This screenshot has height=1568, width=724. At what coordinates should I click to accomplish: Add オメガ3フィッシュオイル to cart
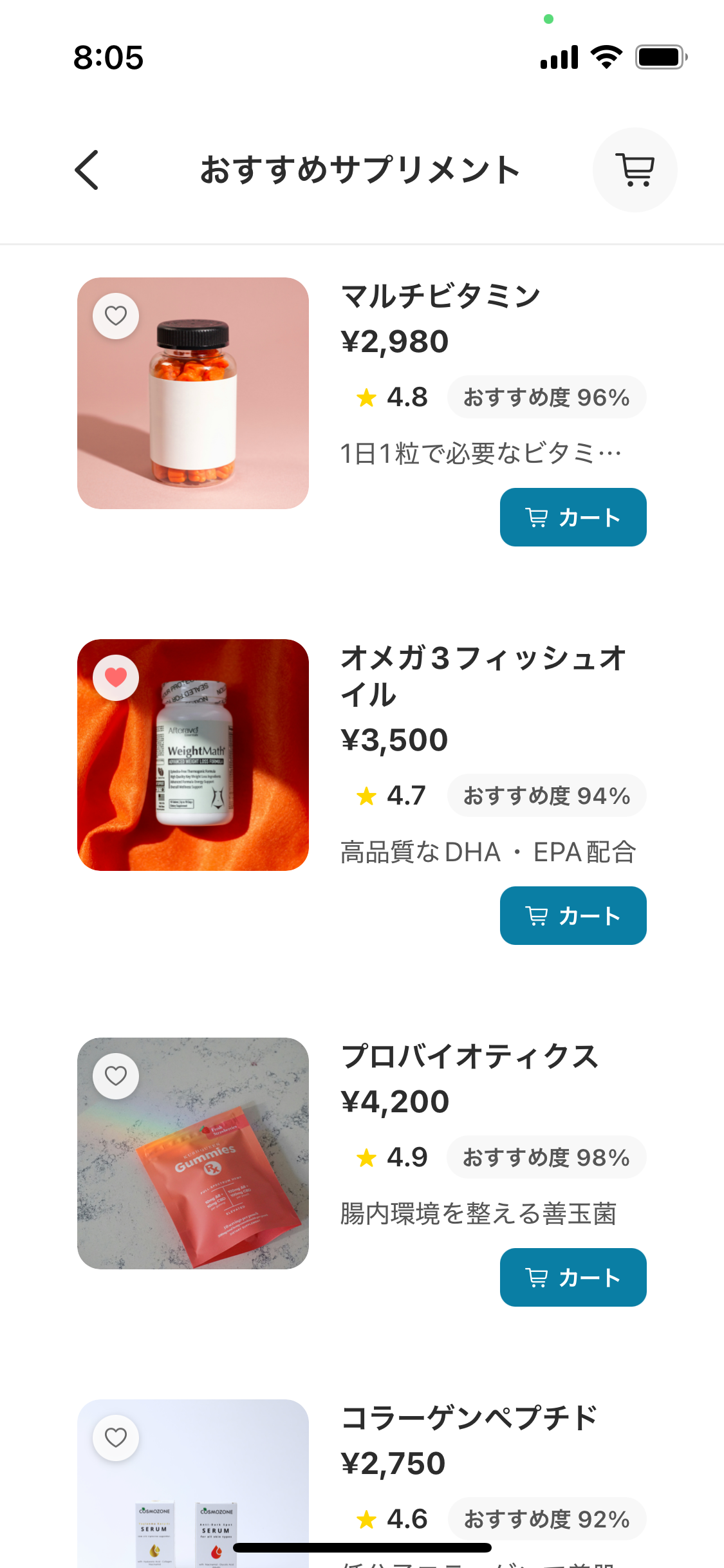[x=573, y=915]
